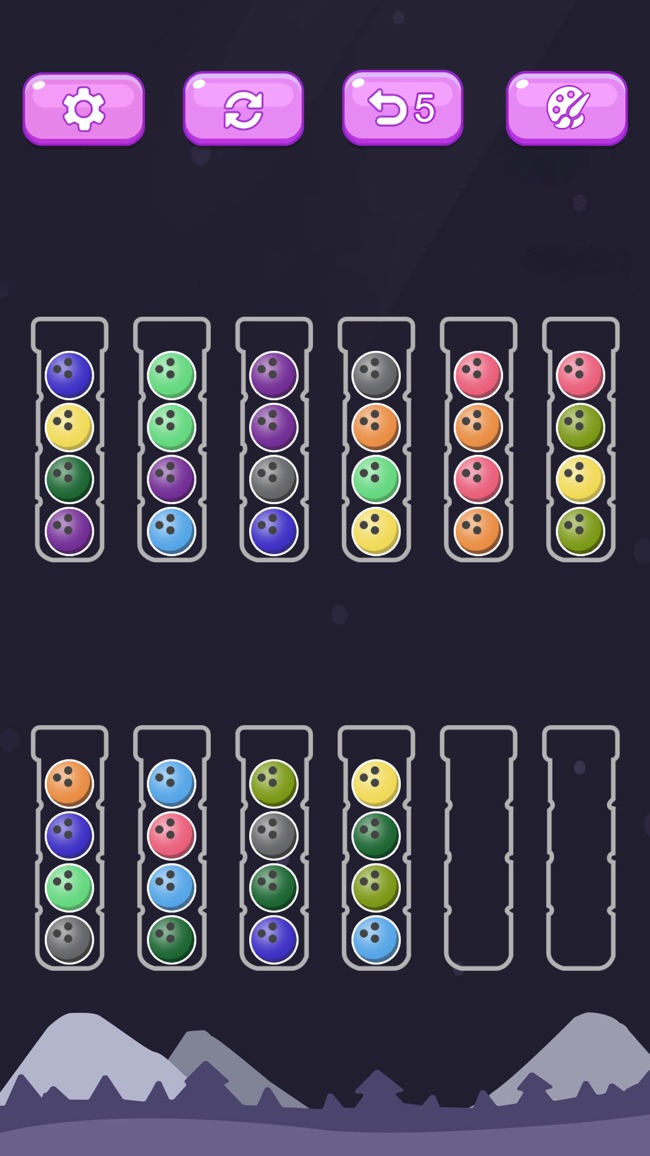Undo the last move

[403, 108]
